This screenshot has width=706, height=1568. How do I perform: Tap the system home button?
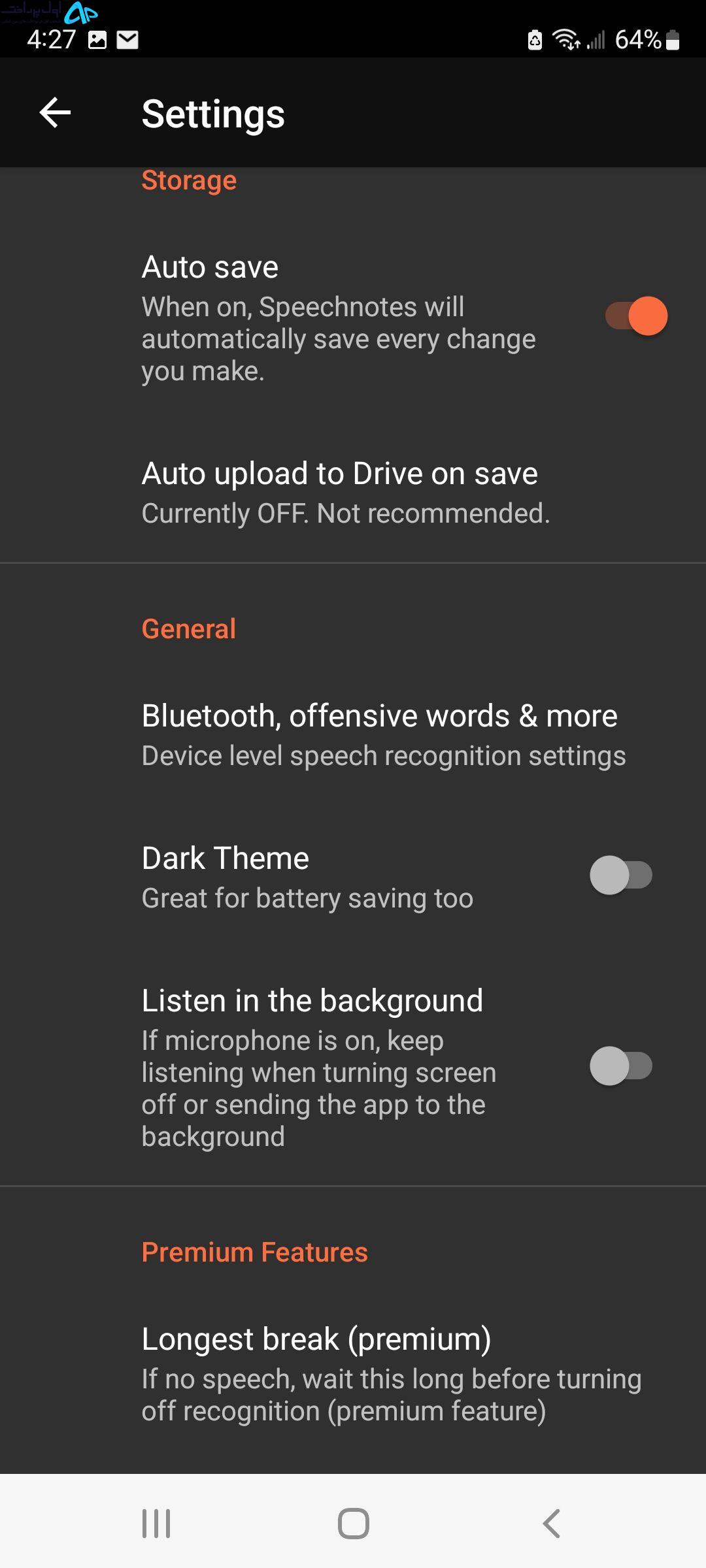(353, 1524)
